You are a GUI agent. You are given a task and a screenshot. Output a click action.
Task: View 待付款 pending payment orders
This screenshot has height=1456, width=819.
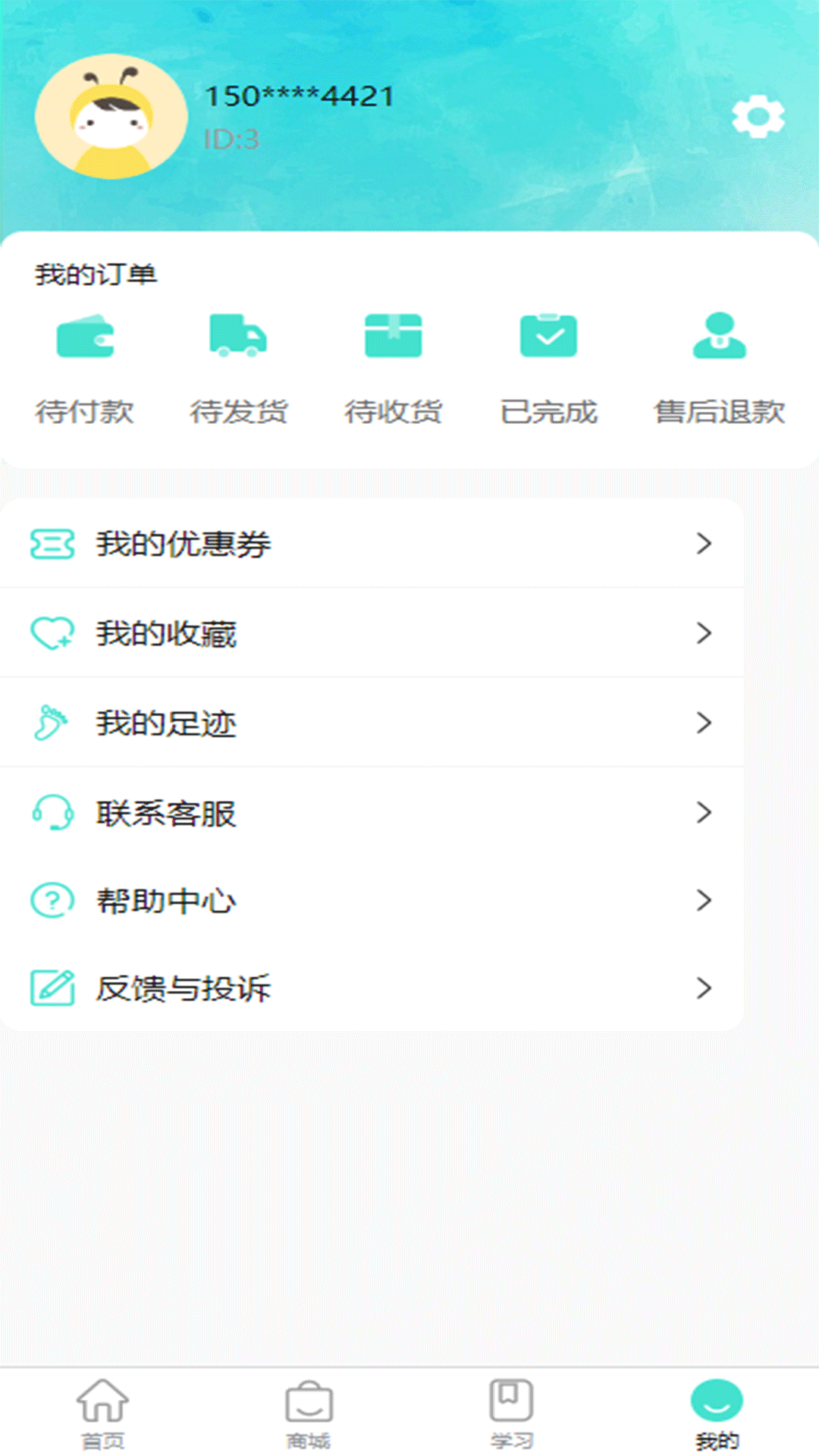85,369
